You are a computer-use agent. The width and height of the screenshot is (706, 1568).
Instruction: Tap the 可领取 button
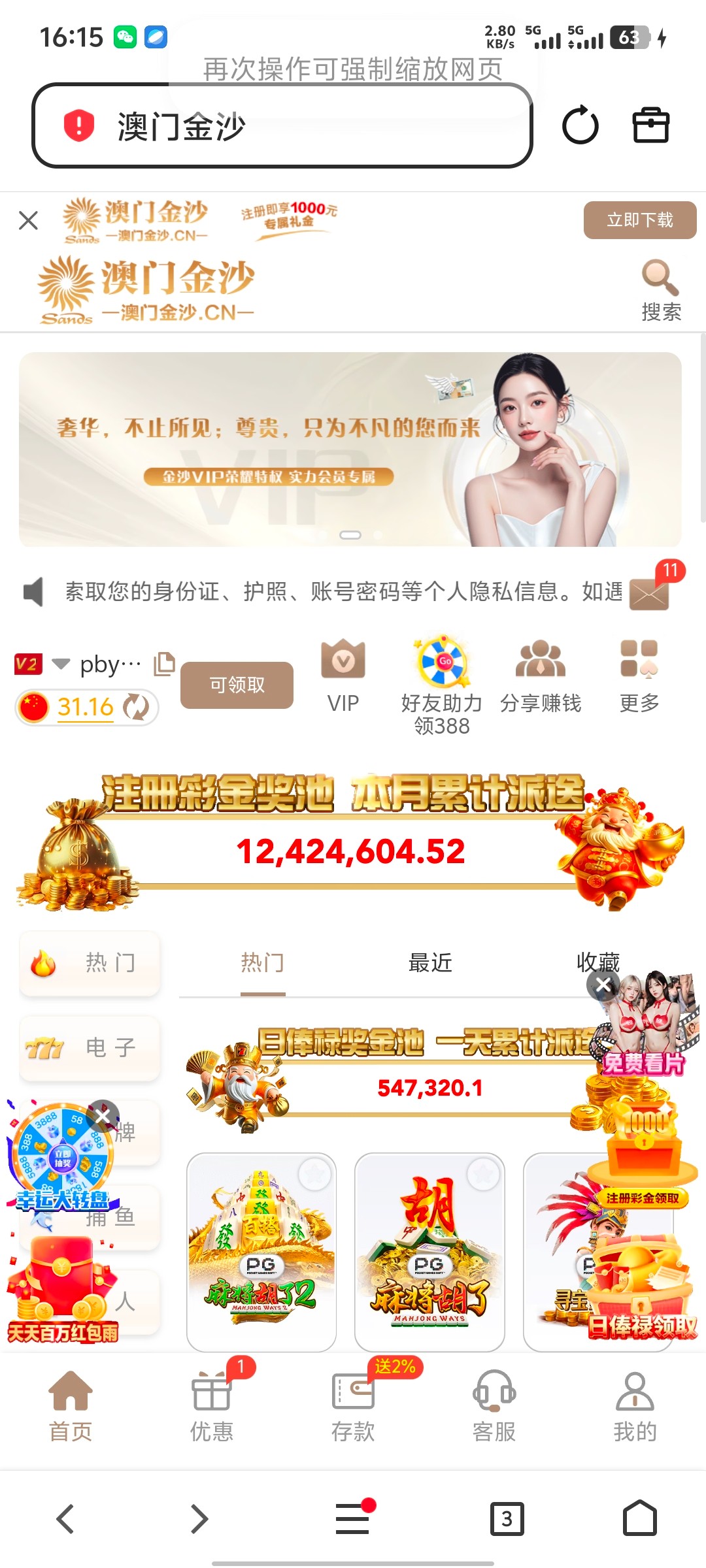237,685
